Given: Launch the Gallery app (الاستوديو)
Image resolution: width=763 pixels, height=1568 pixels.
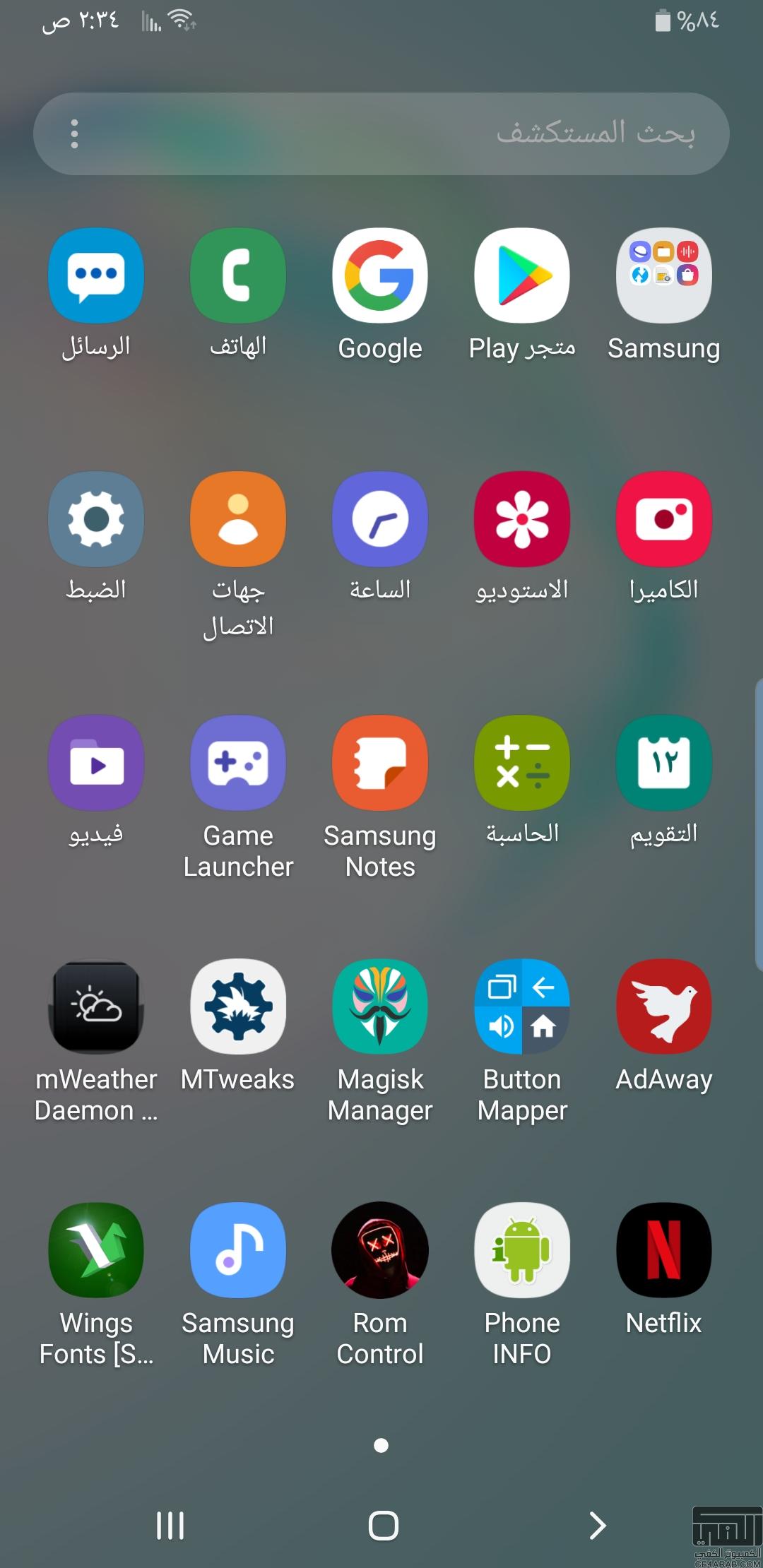Looking at the screenshot, I should (x=522, y=519).
